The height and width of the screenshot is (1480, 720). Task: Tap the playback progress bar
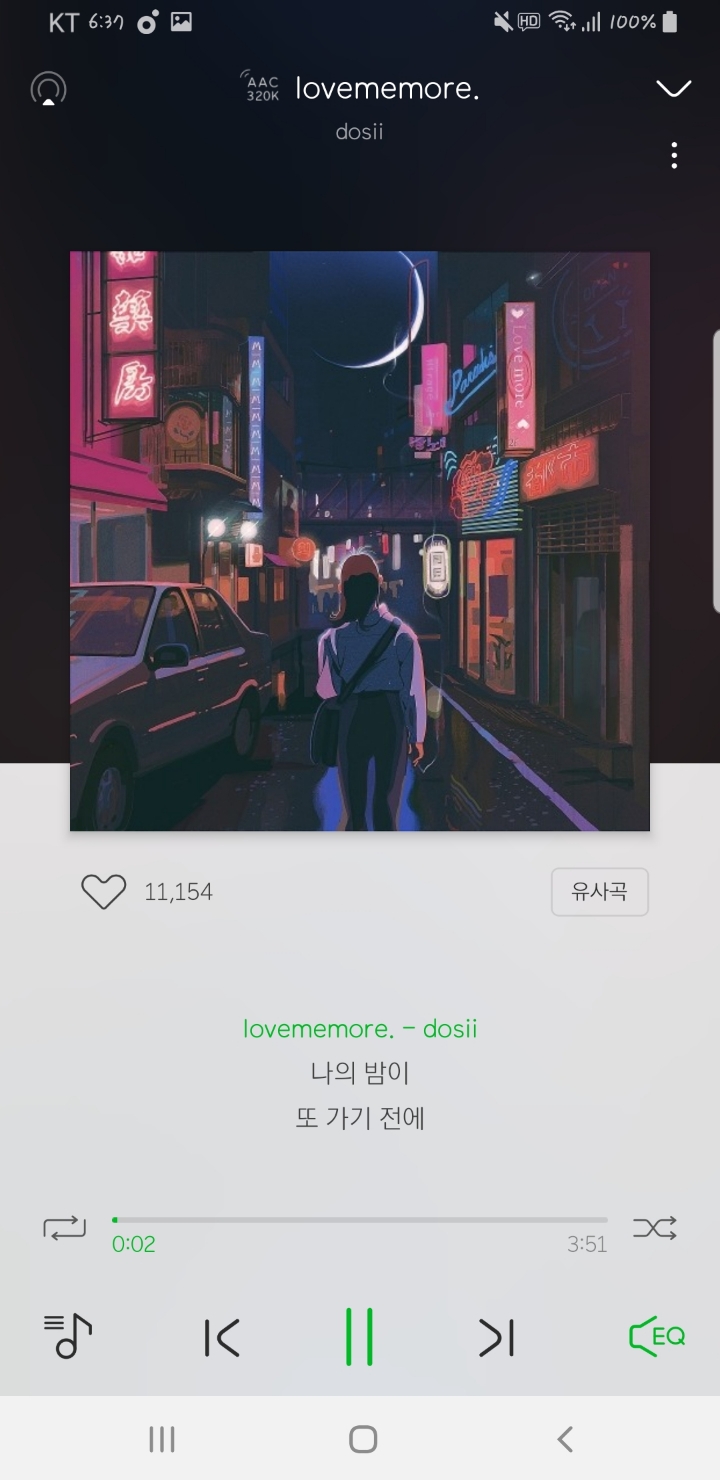(360, 1220)
